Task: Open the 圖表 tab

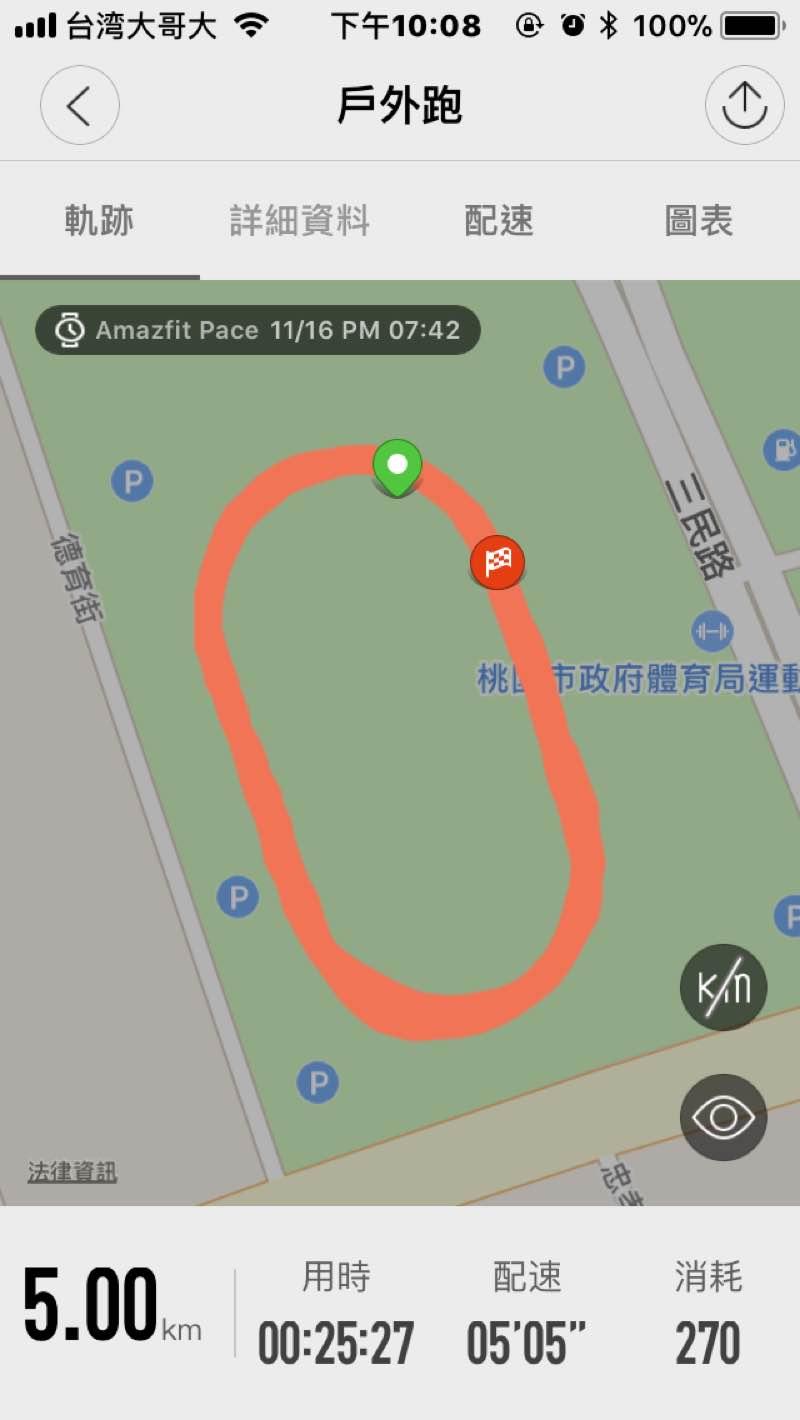Action: [x=699, y=221]
